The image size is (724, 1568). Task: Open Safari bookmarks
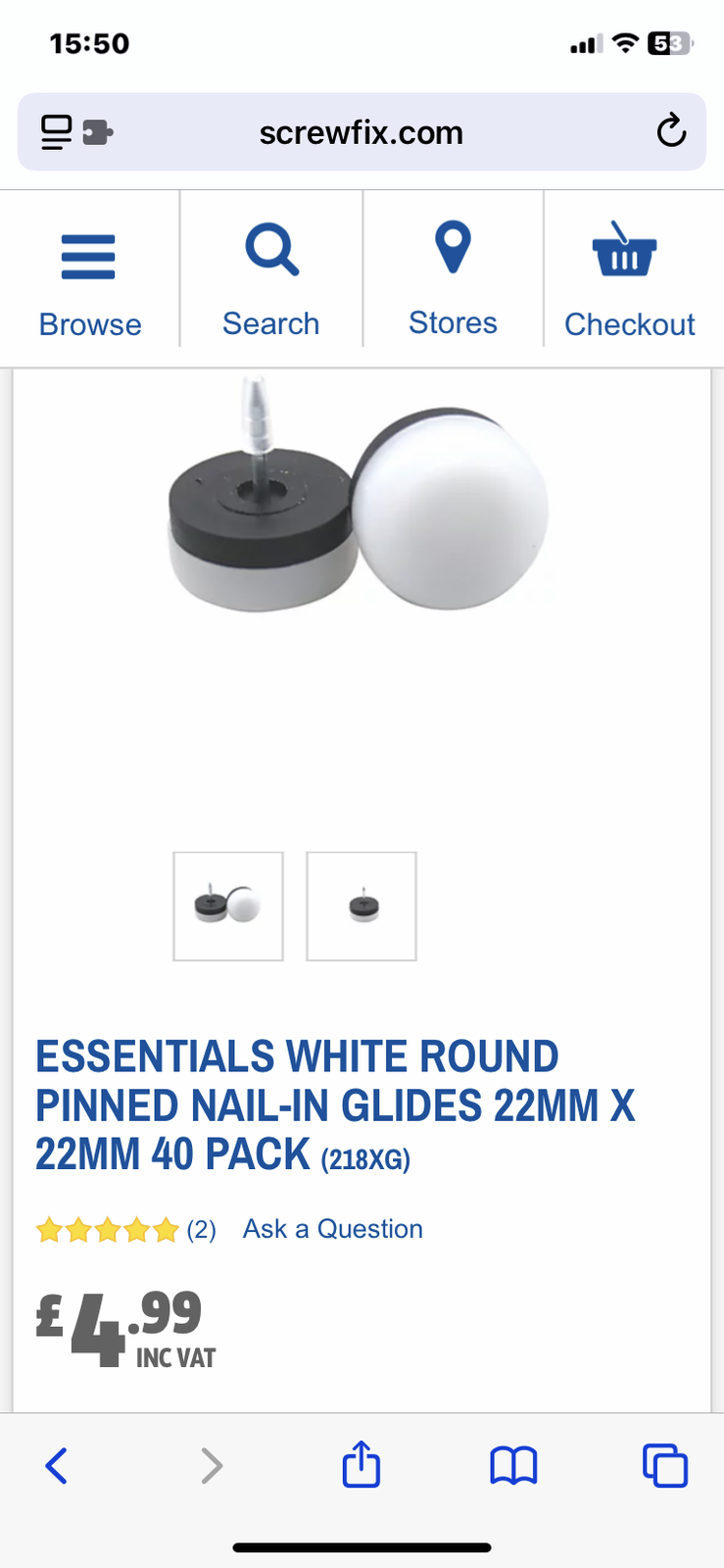click(513, 1466)
